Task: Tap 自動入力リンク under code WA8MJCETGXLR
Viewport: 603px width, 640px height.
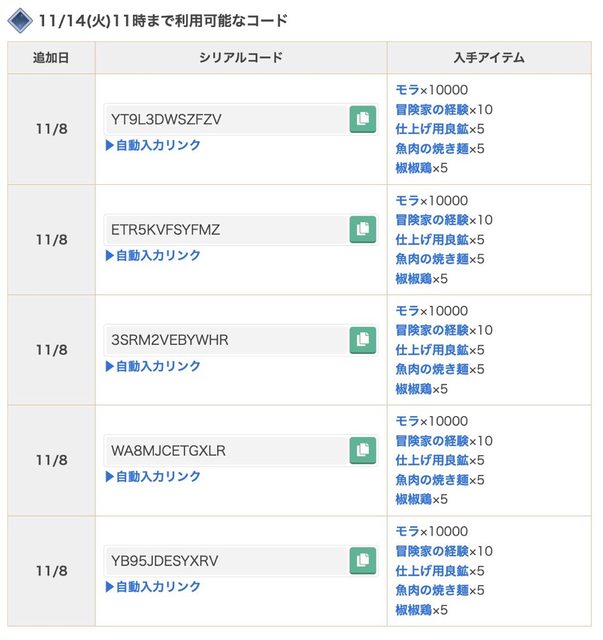Action: tap(157, 477)
